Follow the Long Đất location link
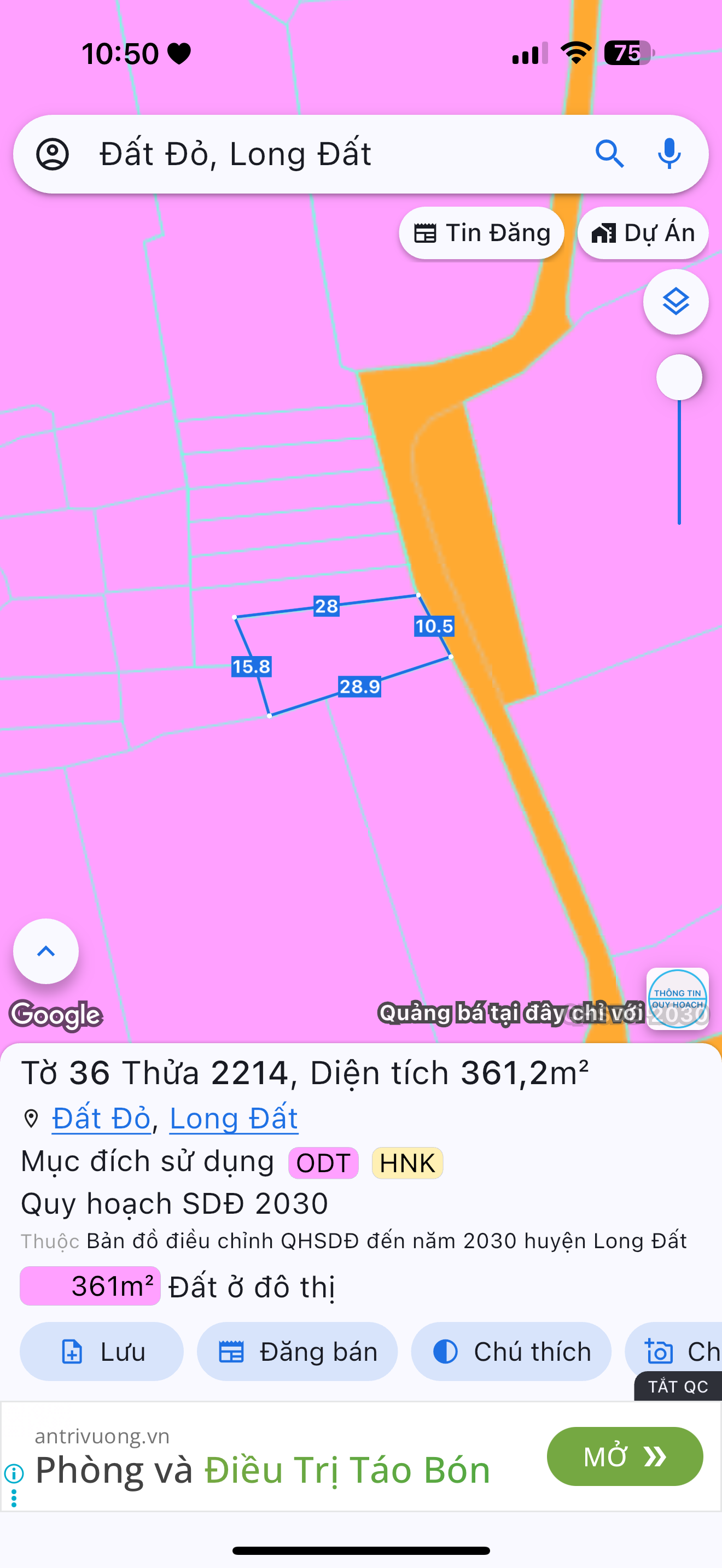Viewport: 722px width, 1568px height. pyautogui.click(x=234, y=1118)
